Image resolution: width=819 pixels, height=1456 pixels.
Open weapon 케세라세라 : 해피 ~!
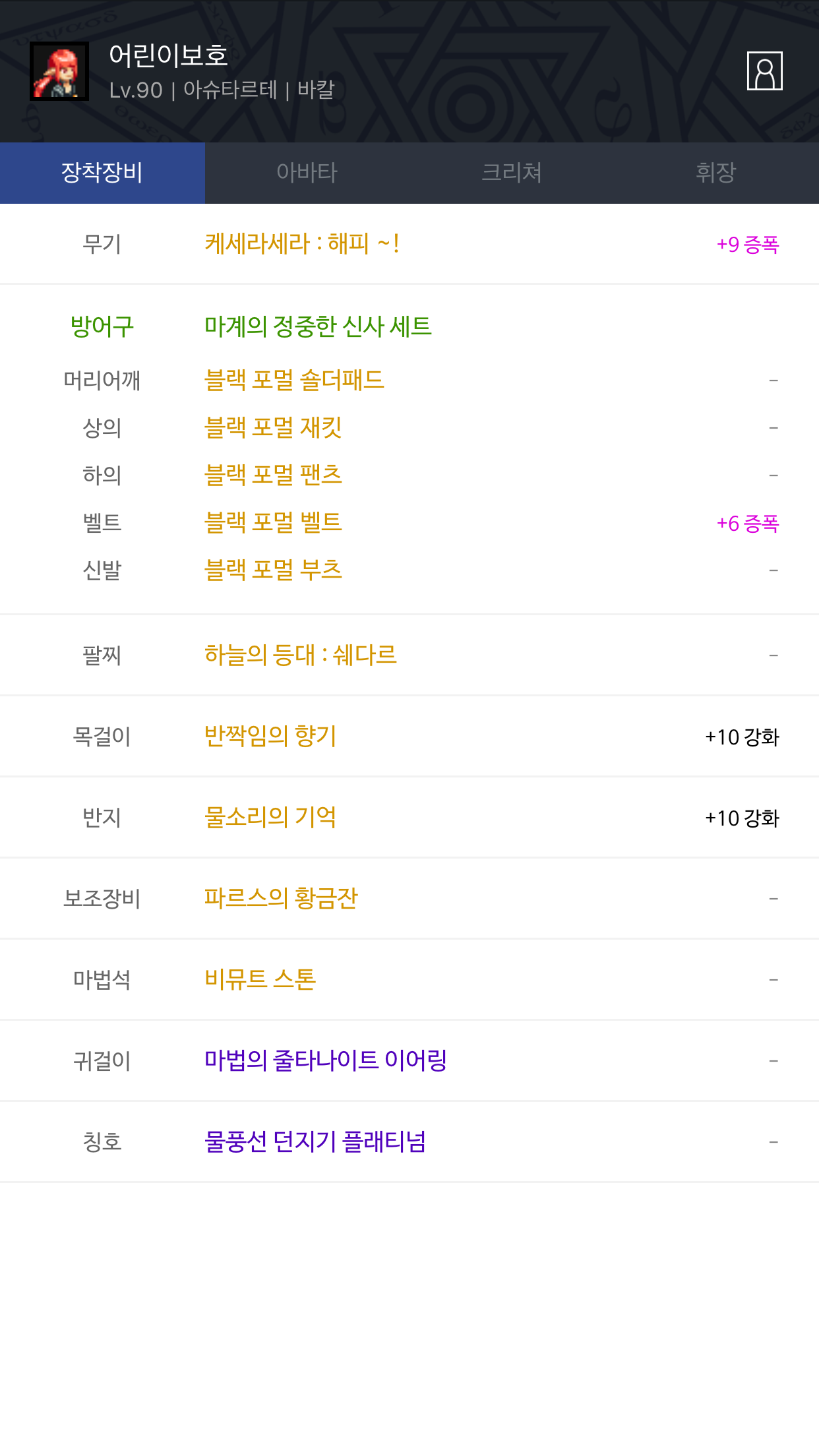pyautogui.click(x=302, y=244)
